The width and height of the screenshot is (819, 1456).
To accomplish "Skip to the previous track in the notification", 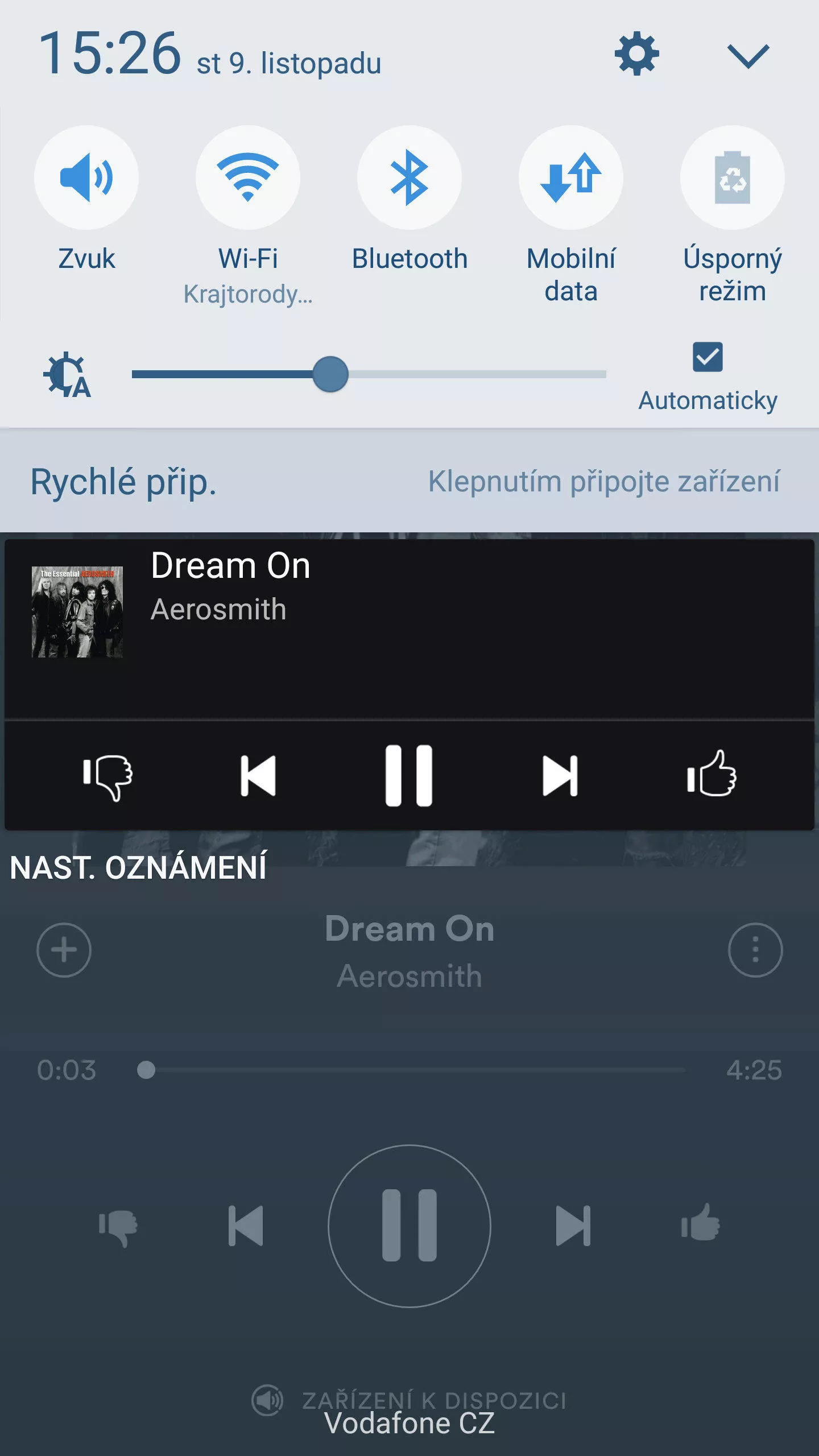I will point(258,776).
